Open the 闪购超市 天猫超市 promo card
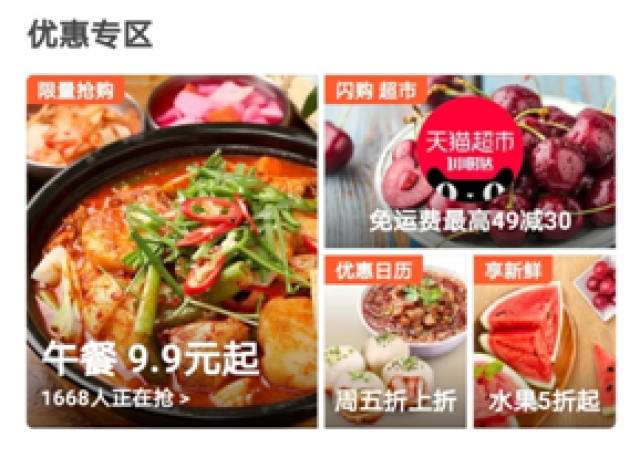The image size is (640, 458). click(x=469, y=161)
